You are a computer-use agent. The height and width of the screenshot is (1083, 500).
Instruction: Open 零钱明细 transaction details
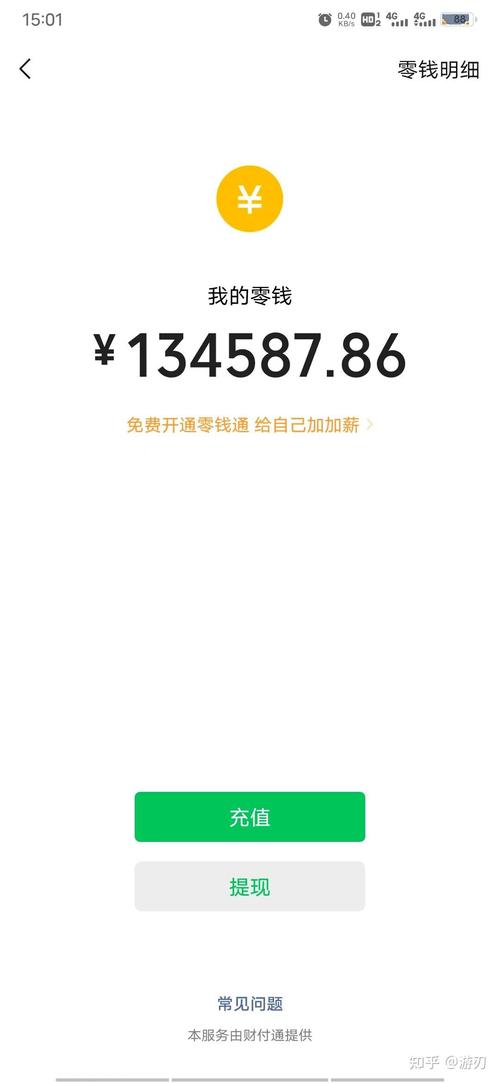pyautogui.click(x=439, y=69)
